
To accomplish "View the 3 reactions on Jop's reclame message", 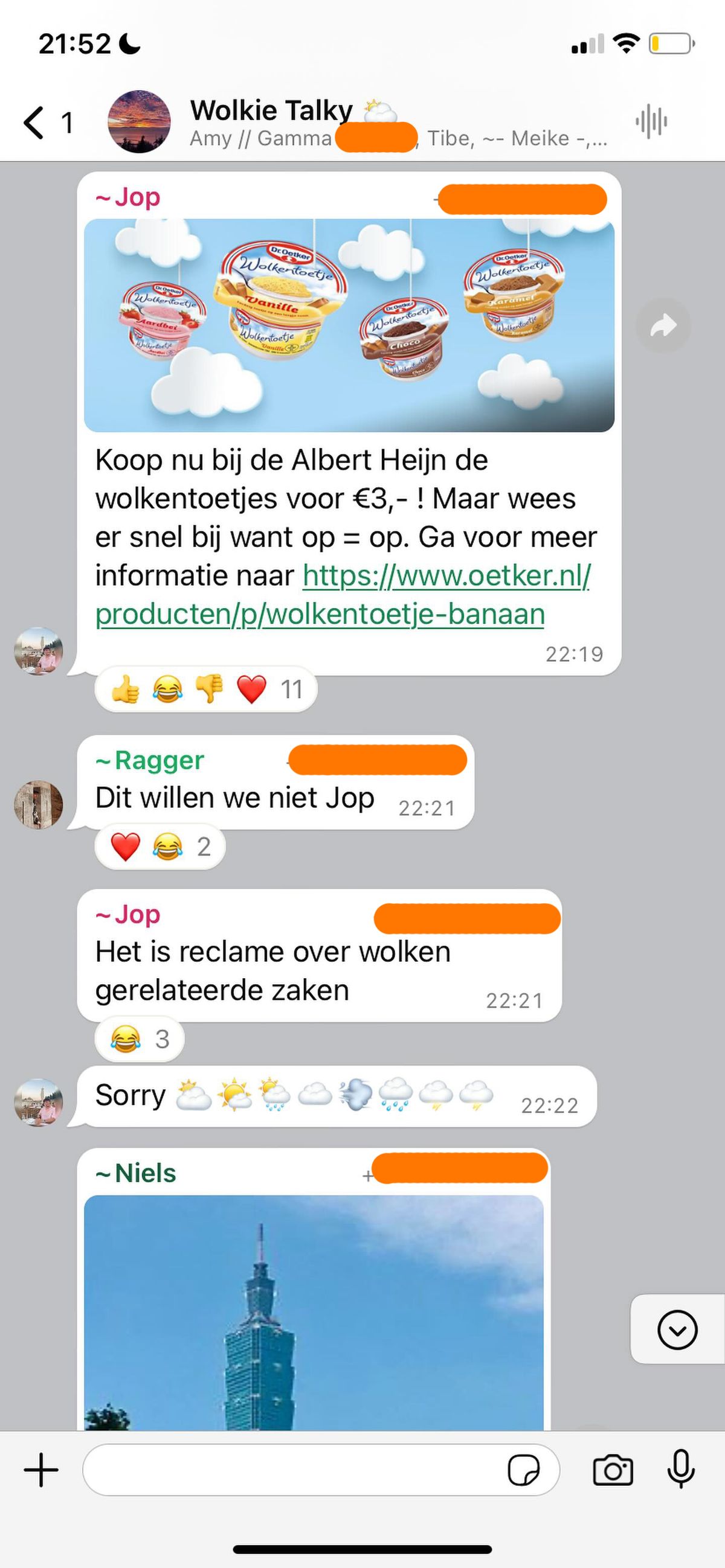I will (x=140, y=1038).
